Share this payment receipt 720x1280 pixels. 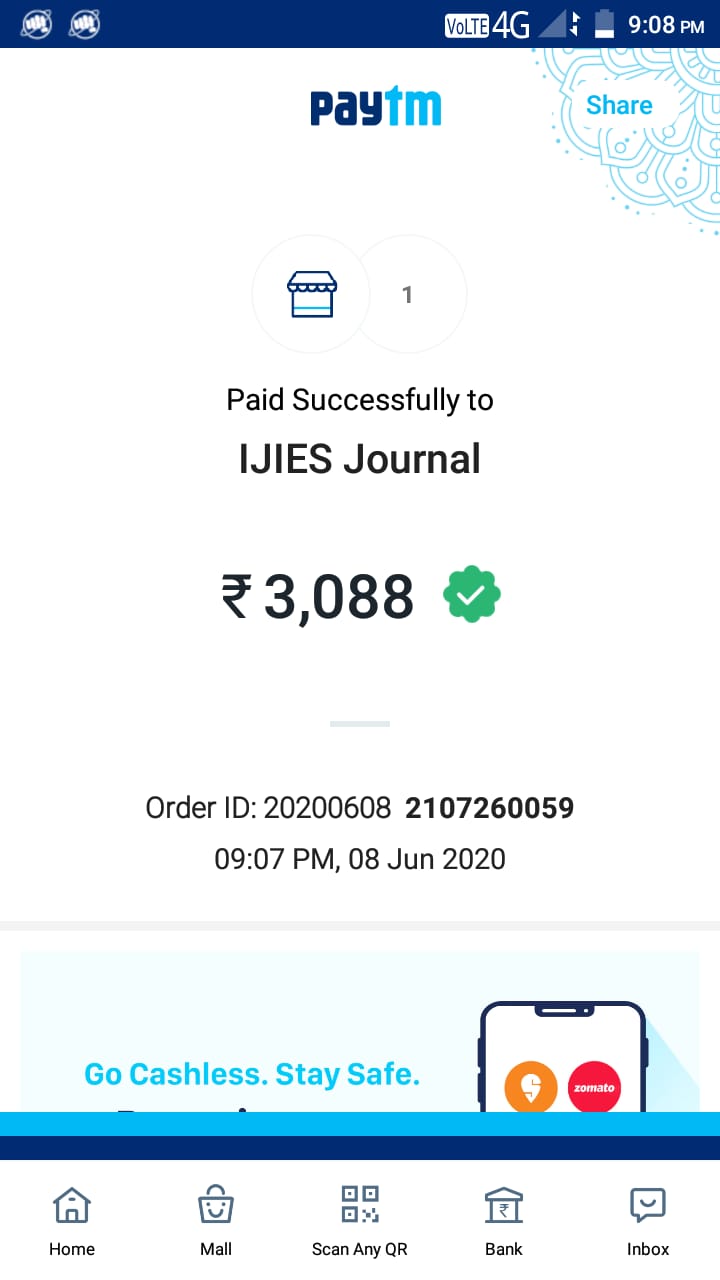point(619,105)
